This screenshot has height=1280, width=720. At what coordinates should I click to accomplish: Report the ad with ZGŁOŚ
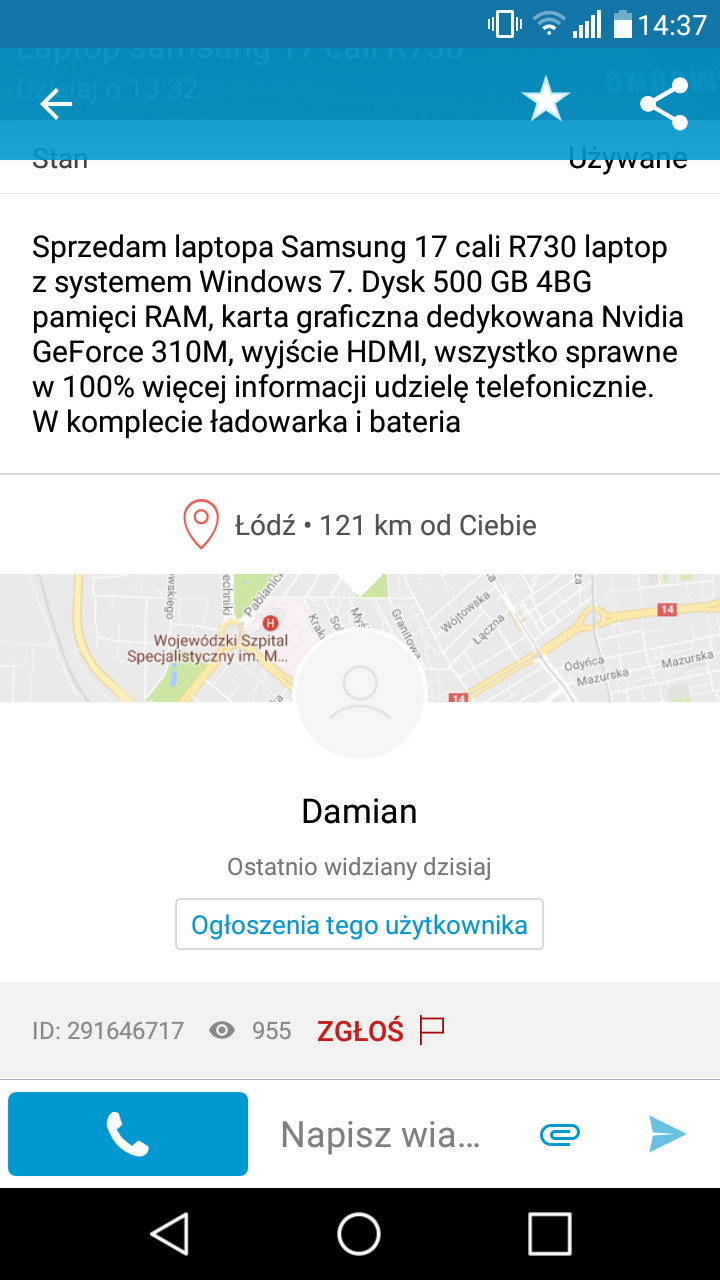(x=380, y=1031)
